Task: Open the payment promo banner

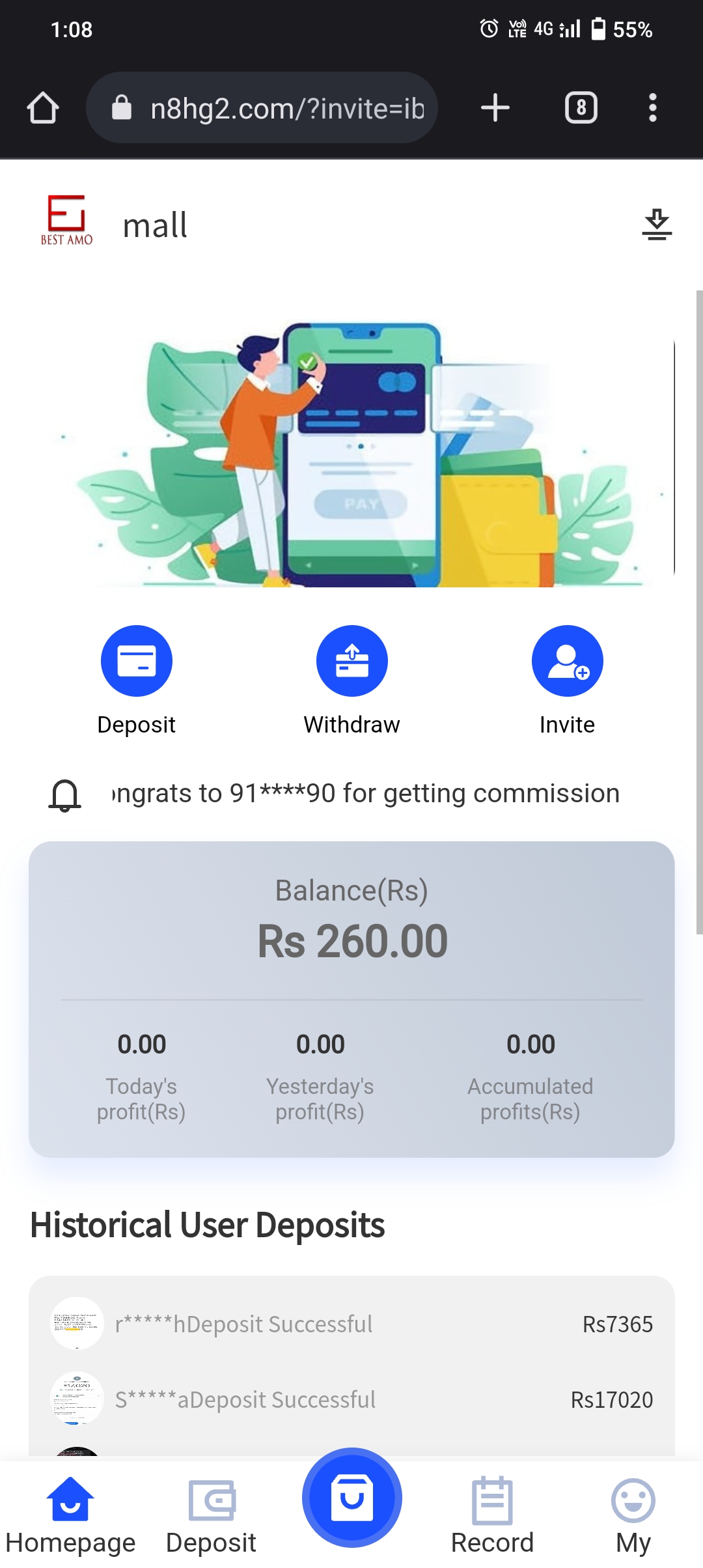Action: click(x=351, y=456)
